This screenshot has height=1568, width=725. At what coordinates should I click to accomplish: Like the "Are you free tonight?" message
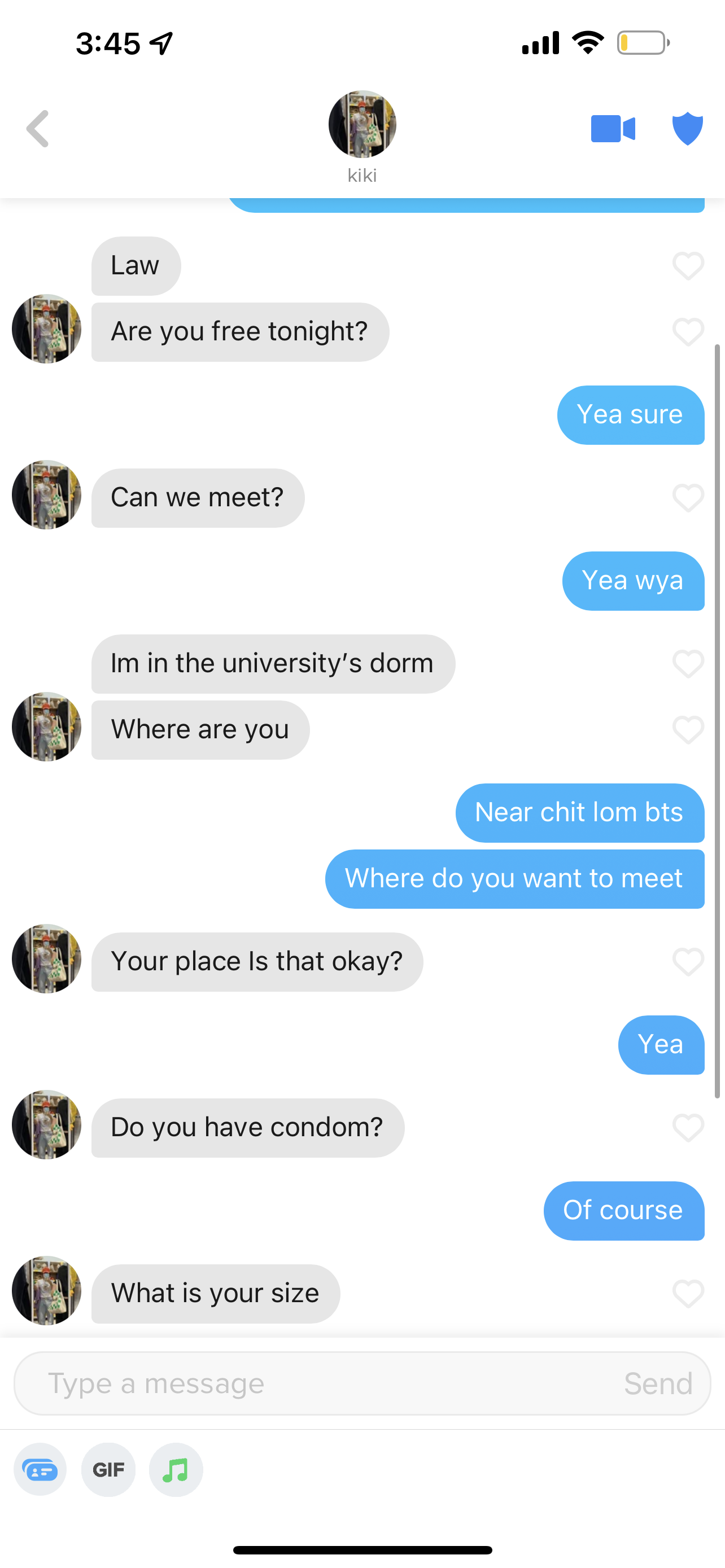[688, 332]
